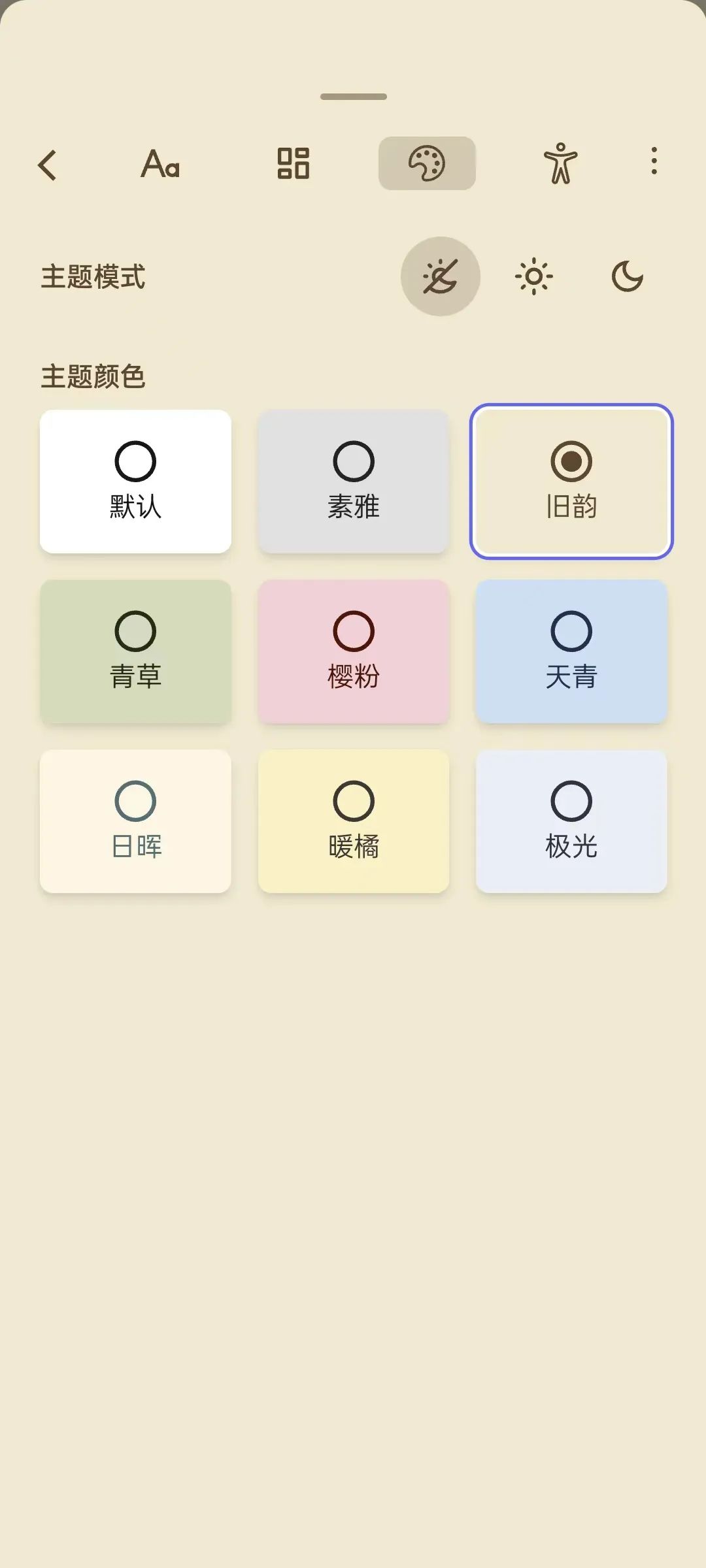Viewport: 706px width, 1568px height.
Task: Tap the 旧韵 theme color card
Action: [x=571, y=482]
